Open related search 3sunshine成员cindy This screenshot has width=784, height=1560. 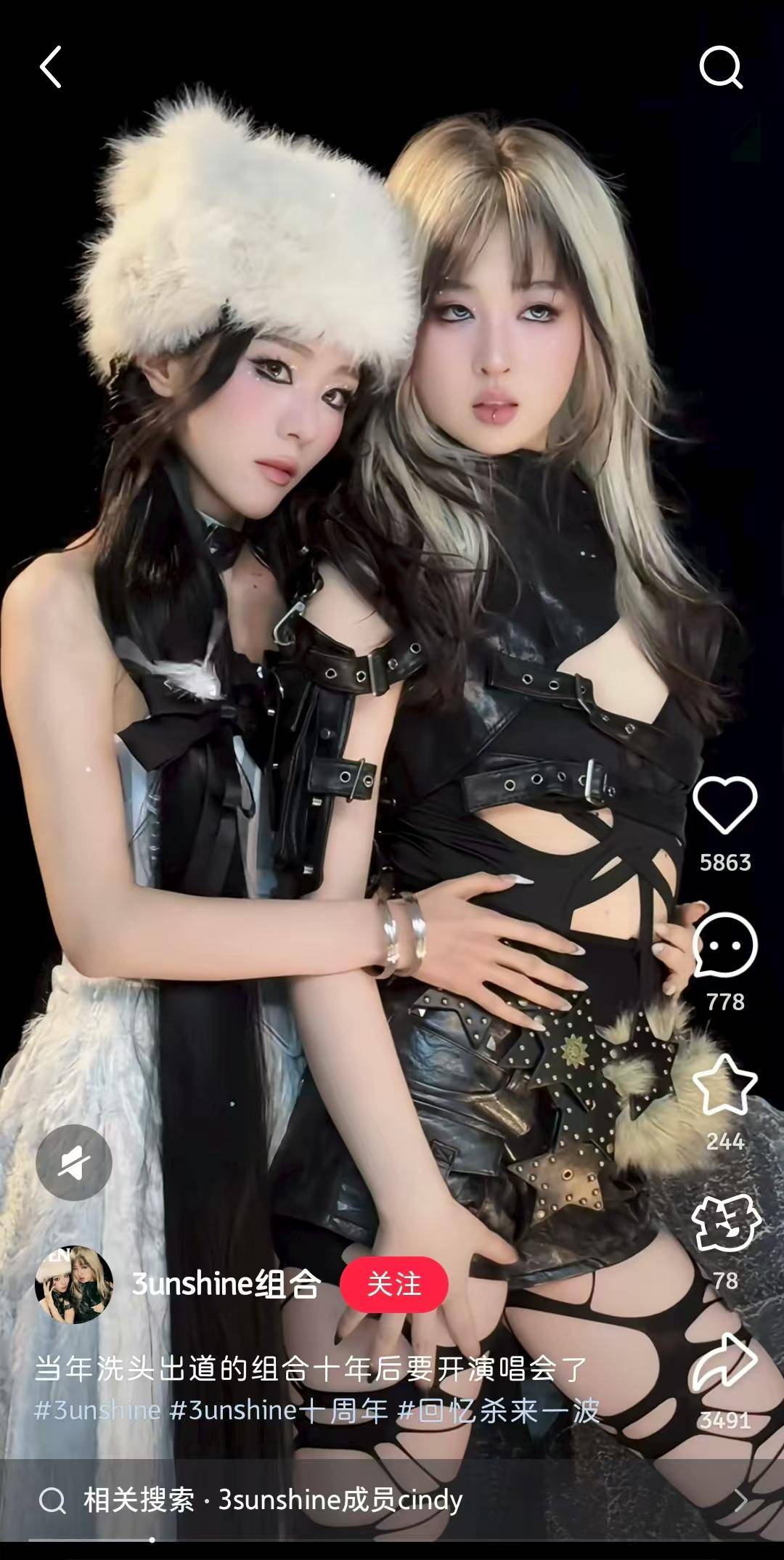coord(340,1500)
